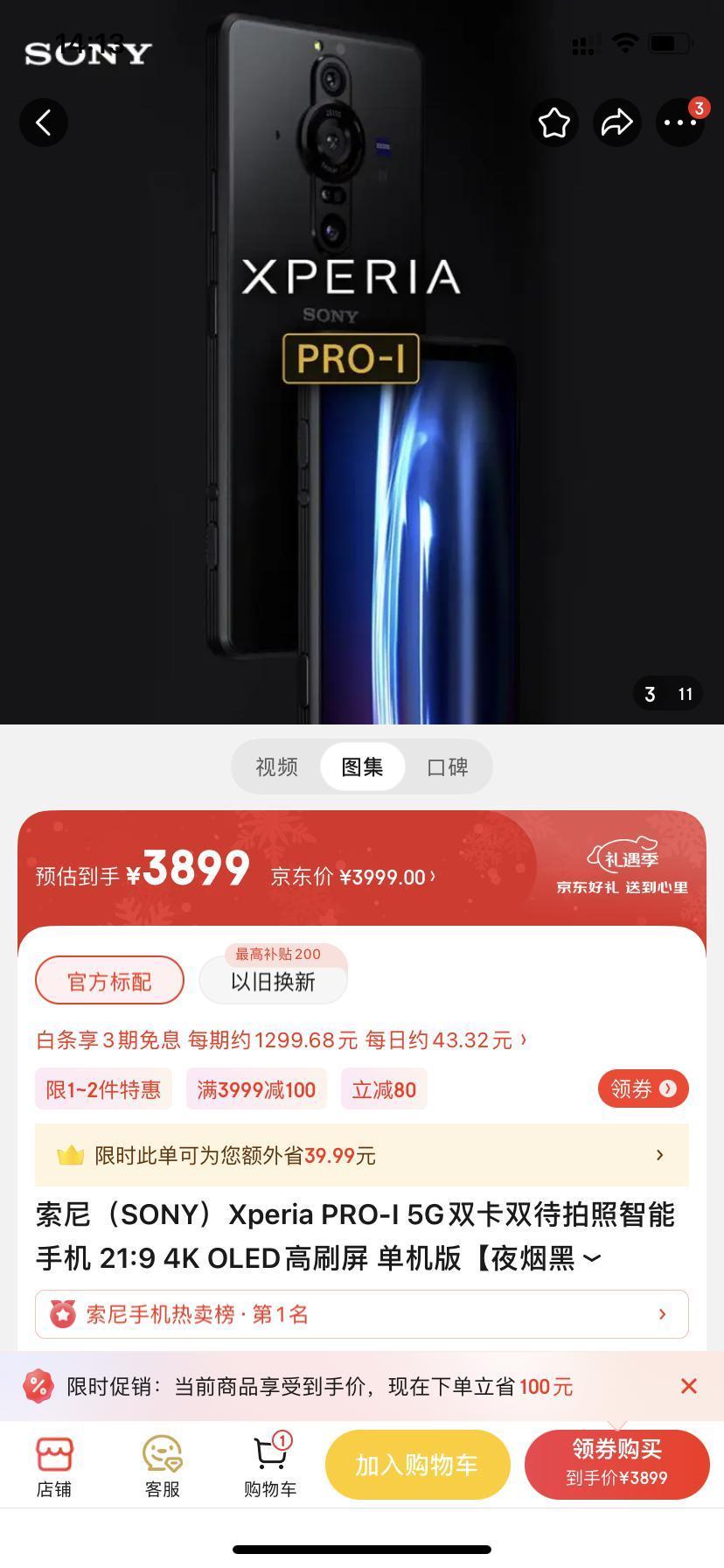Tap the back arrow to exit product page
Viewport: 724px width, 1568px height.
click(44, 122)
